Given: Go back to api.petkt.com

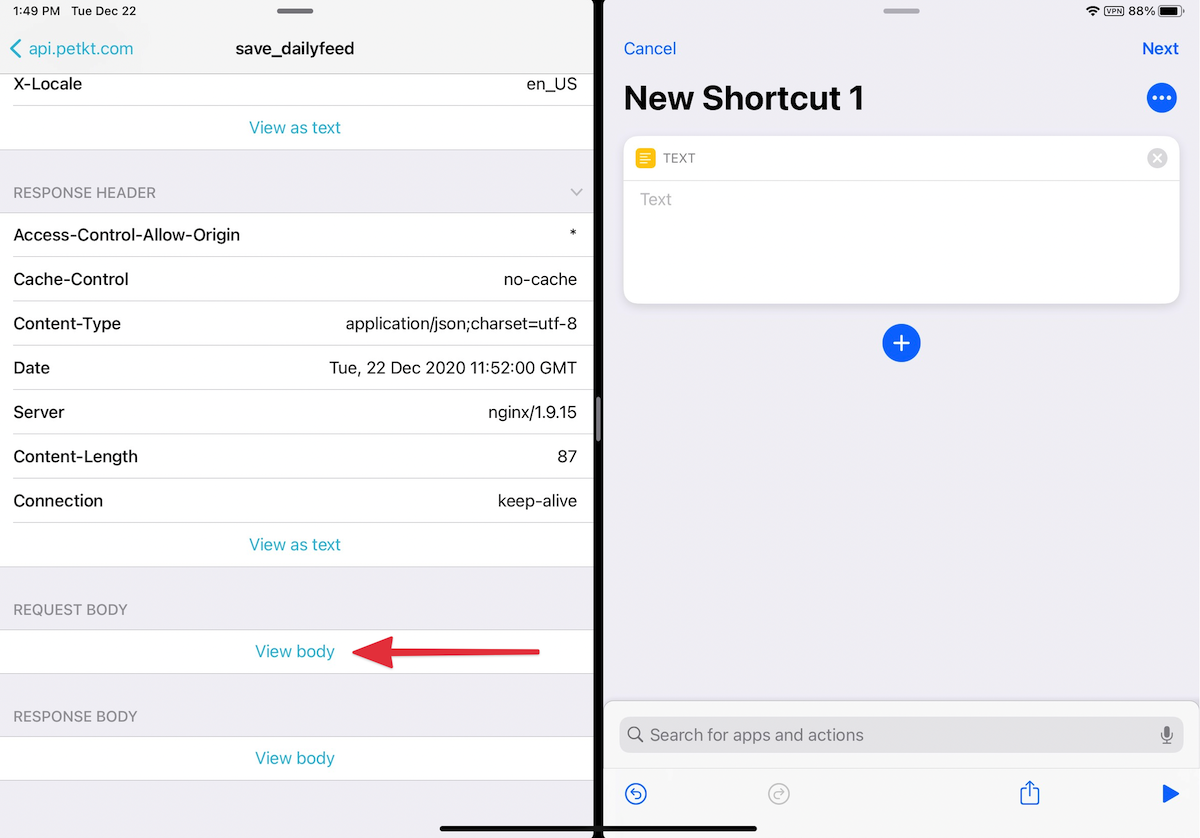Looking at the screenshot, I should click(x=72, y=48).
